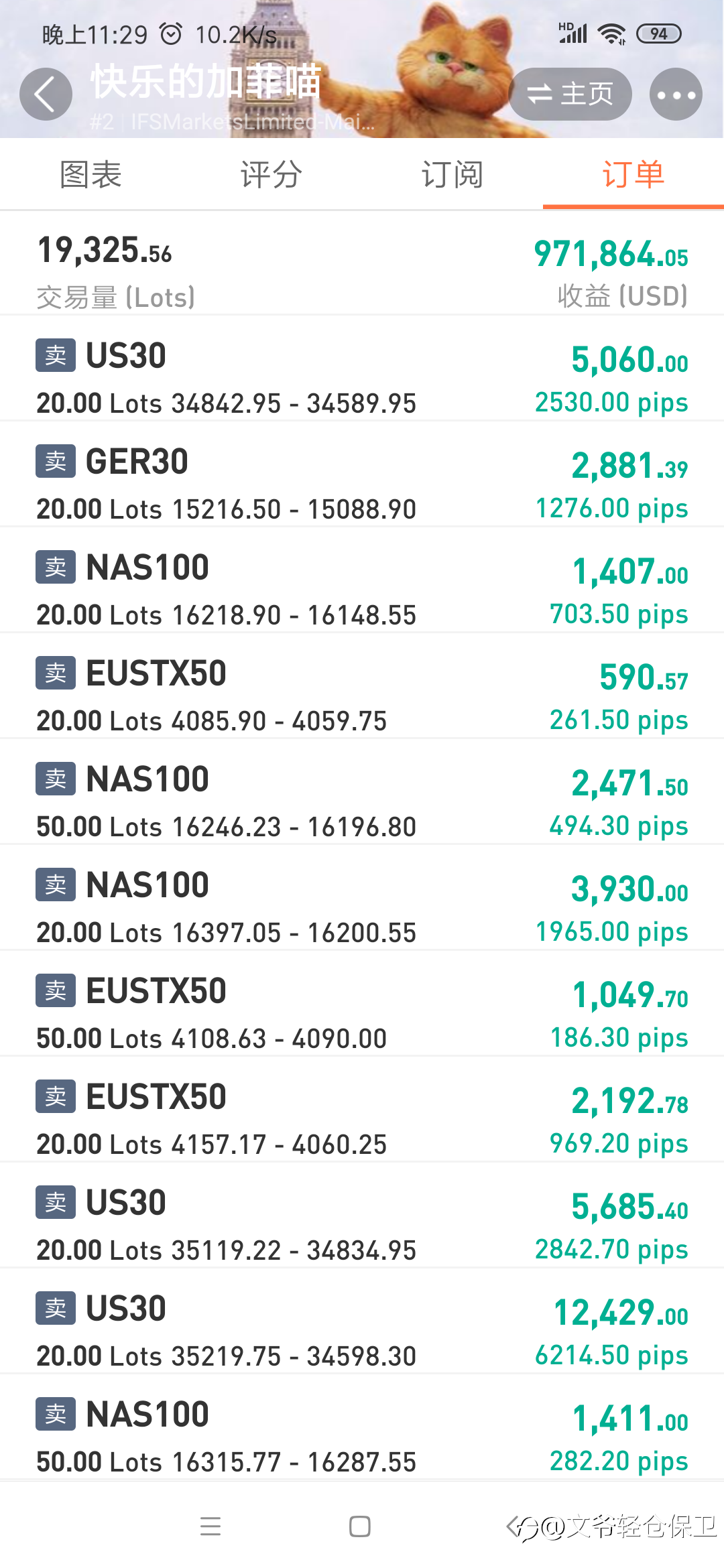
Task: Open the NAS100 order earning 1,411.00
Action: 362,1437
